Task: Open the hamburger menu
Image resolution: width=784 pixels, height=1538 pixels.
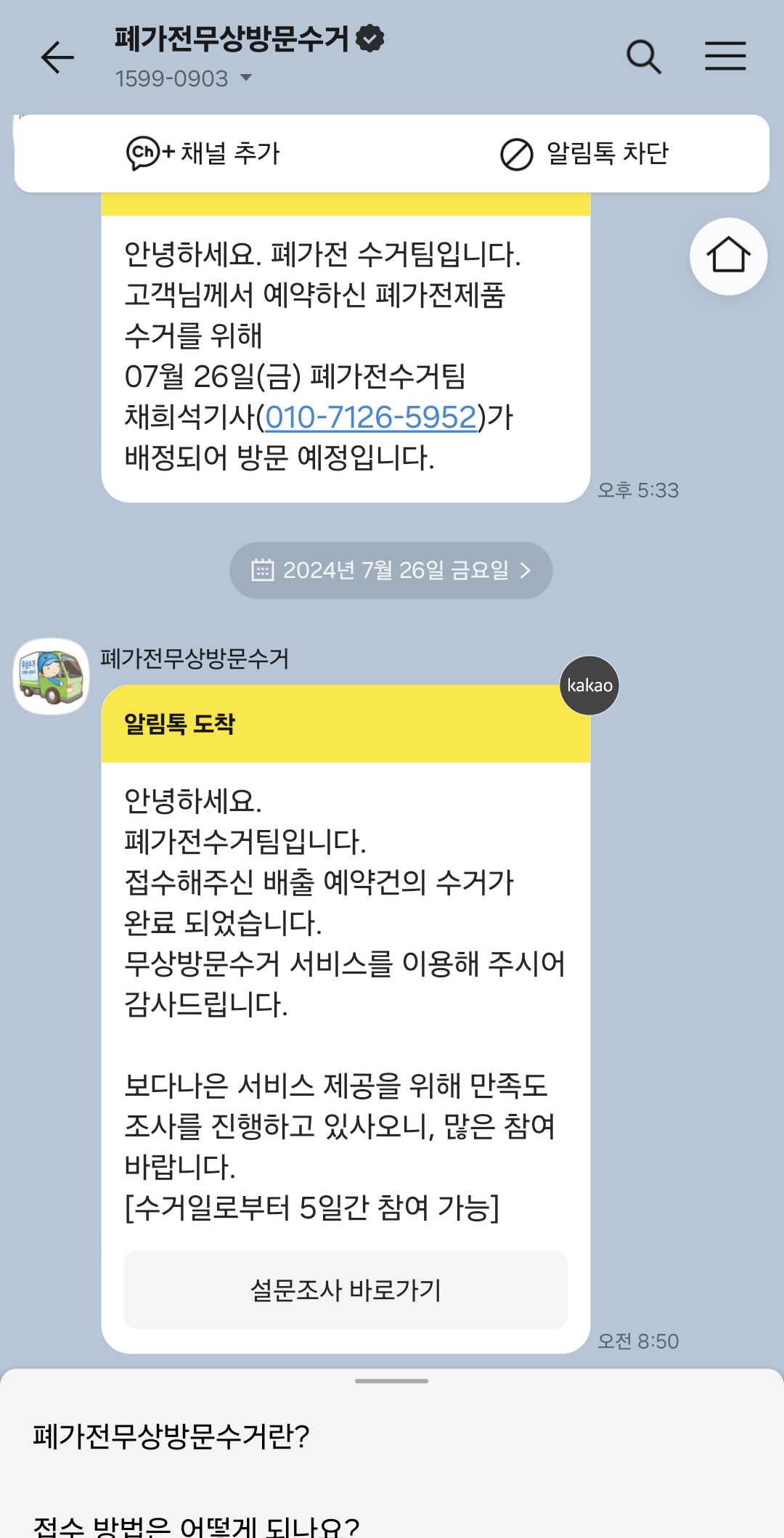Action: tap(725, 56)
